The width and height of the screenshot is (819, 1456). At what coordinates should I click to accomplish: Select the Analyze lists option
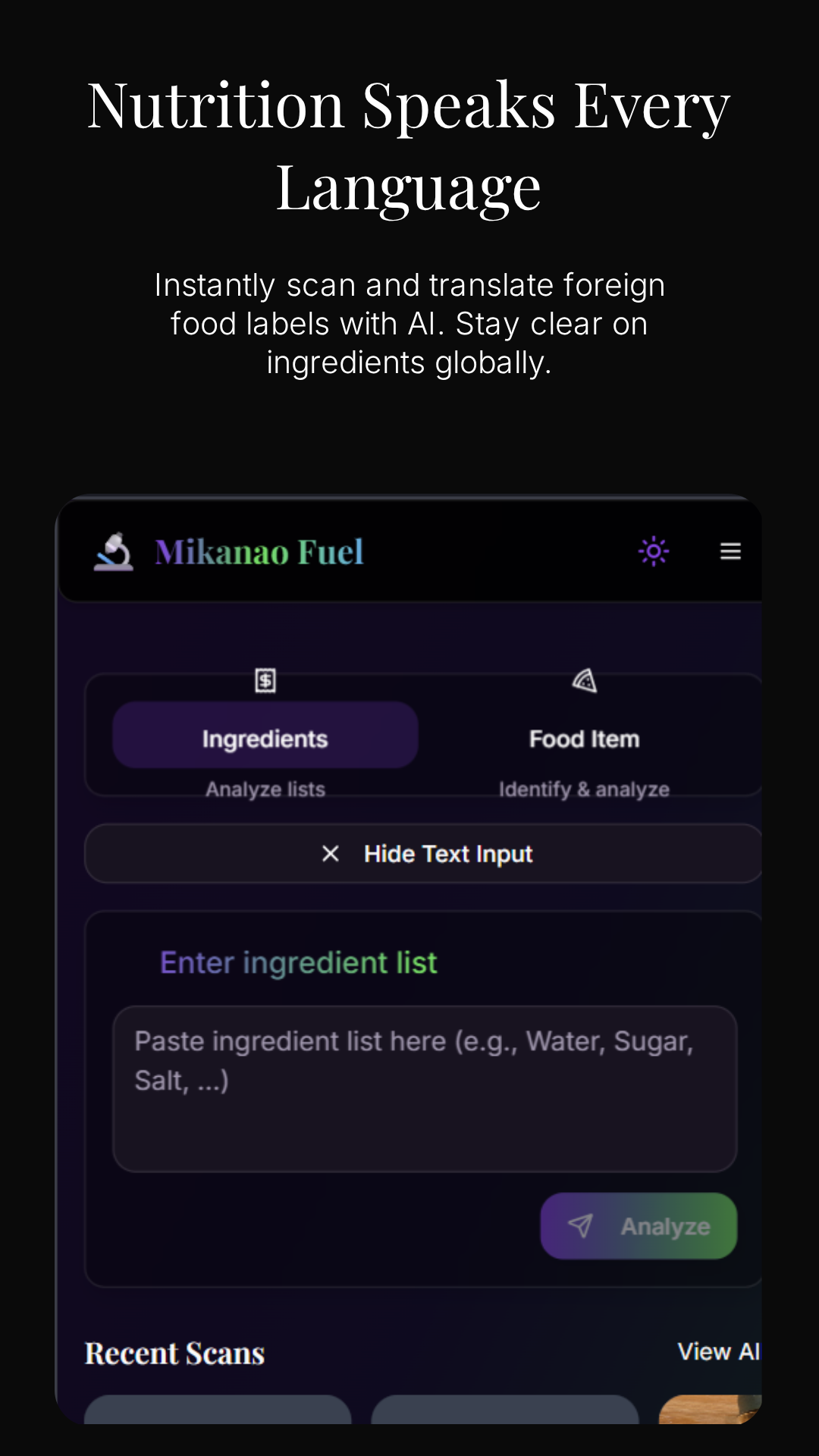[265, 789]
